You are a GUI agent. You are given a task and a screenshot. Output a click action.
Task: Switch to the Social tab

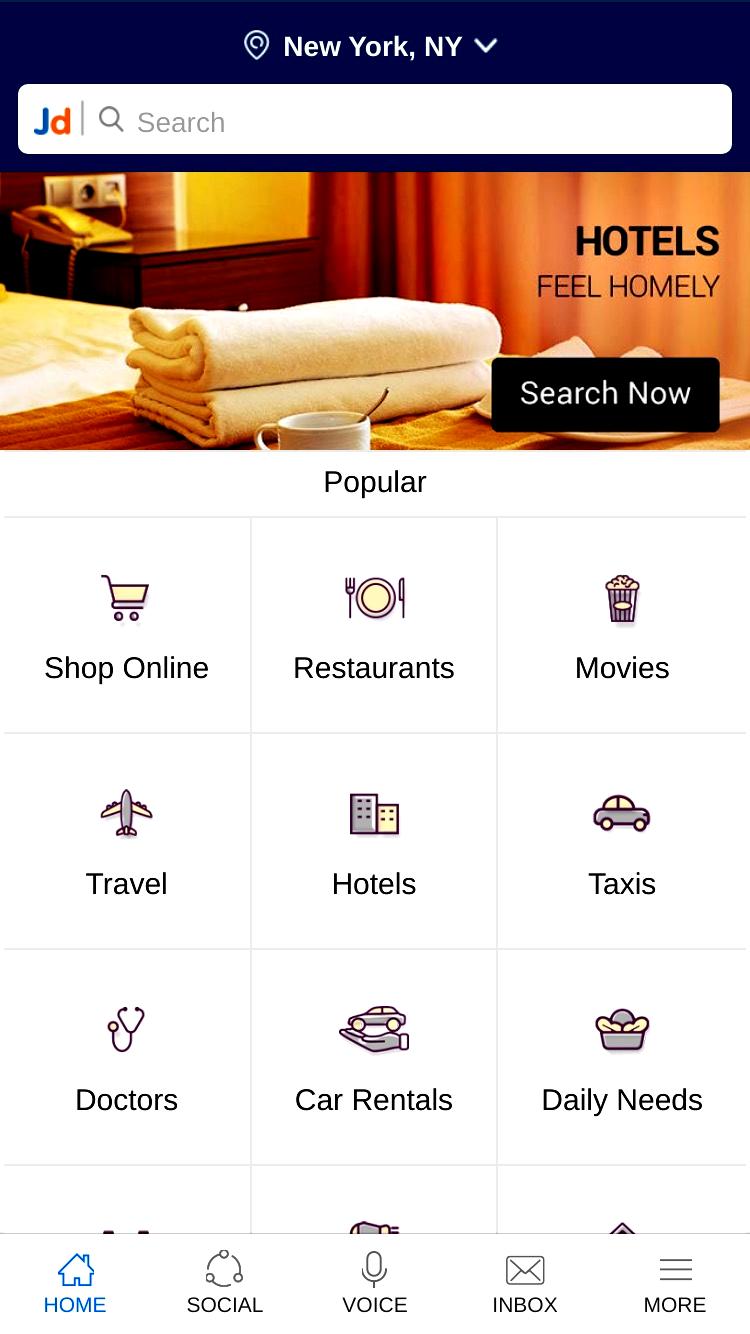[x=224, y=1283]
